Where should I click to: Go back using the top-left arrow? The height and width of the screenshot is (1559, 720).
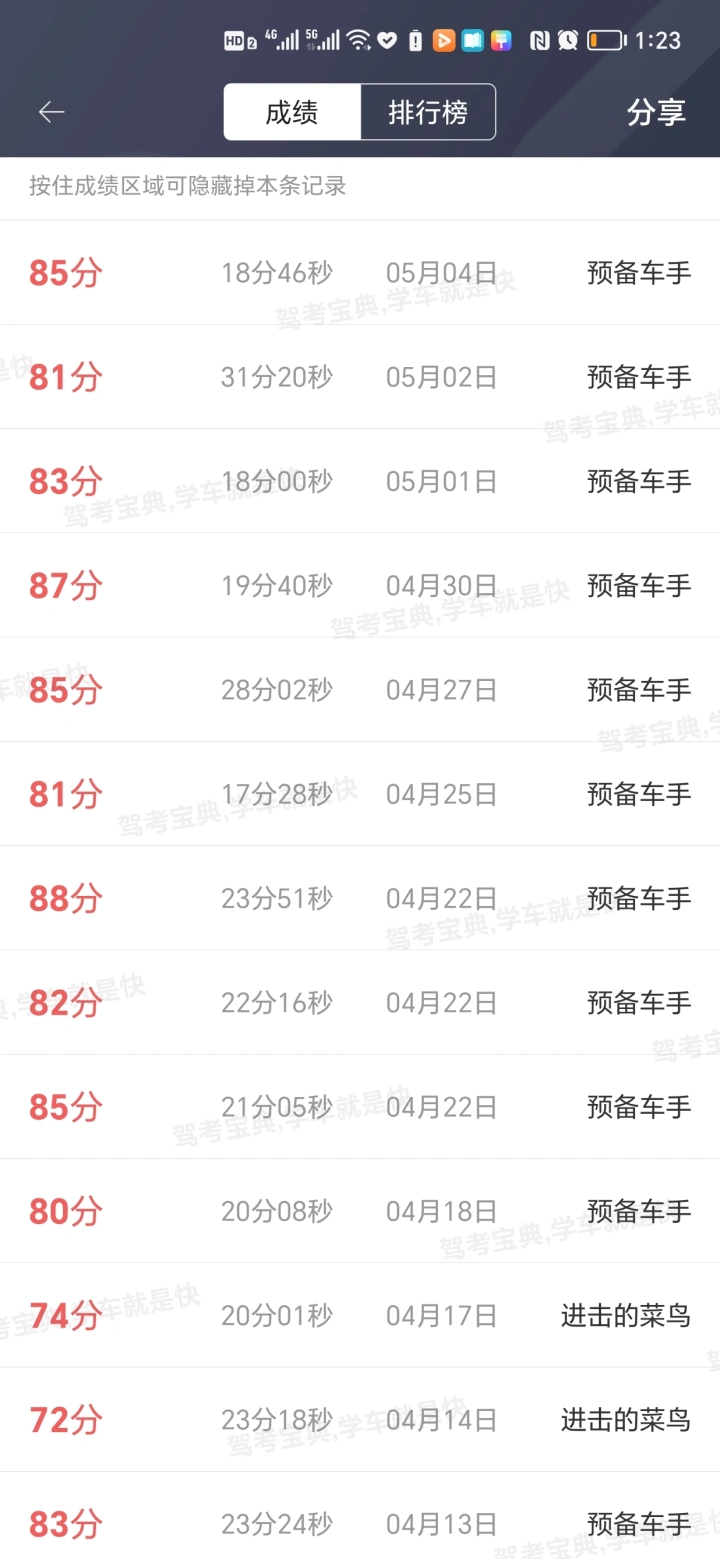tap(52, 112)
